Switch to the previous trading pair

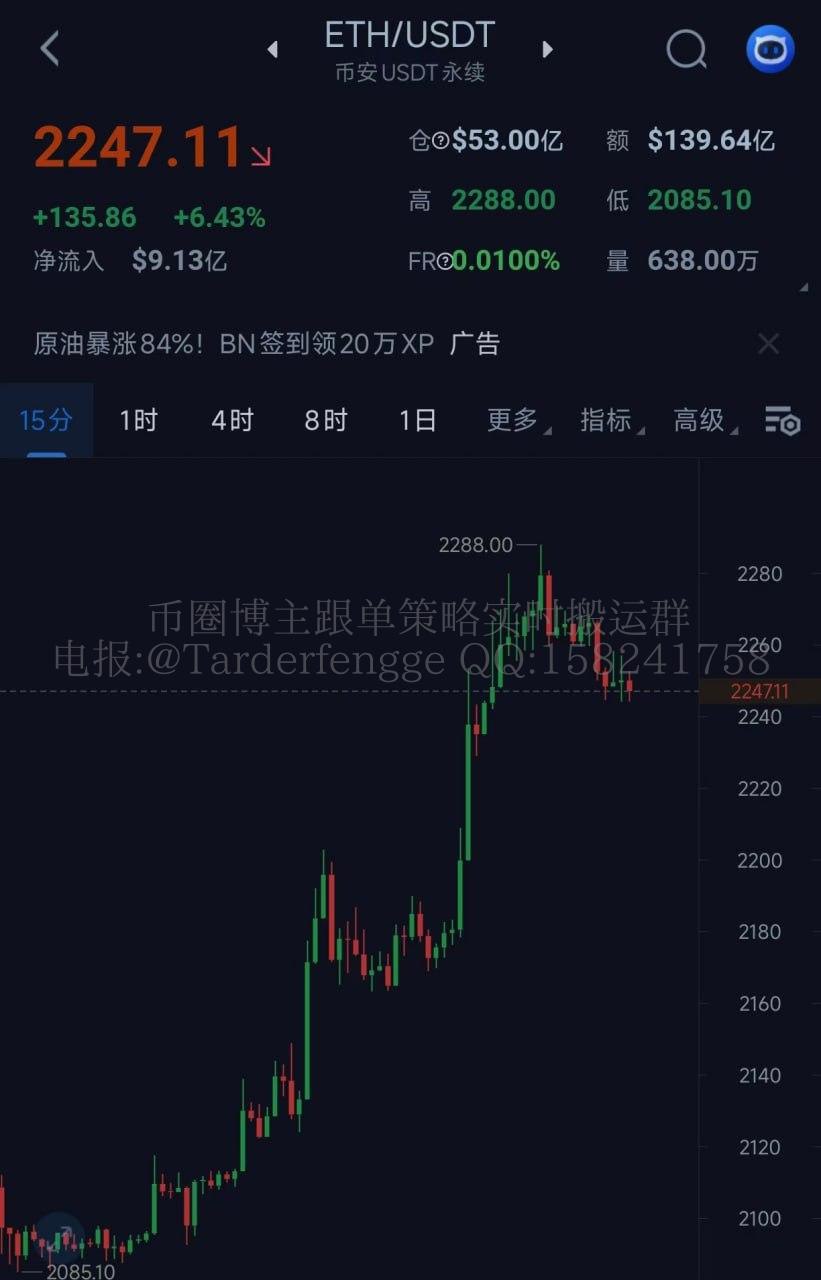tap(272, 49)
